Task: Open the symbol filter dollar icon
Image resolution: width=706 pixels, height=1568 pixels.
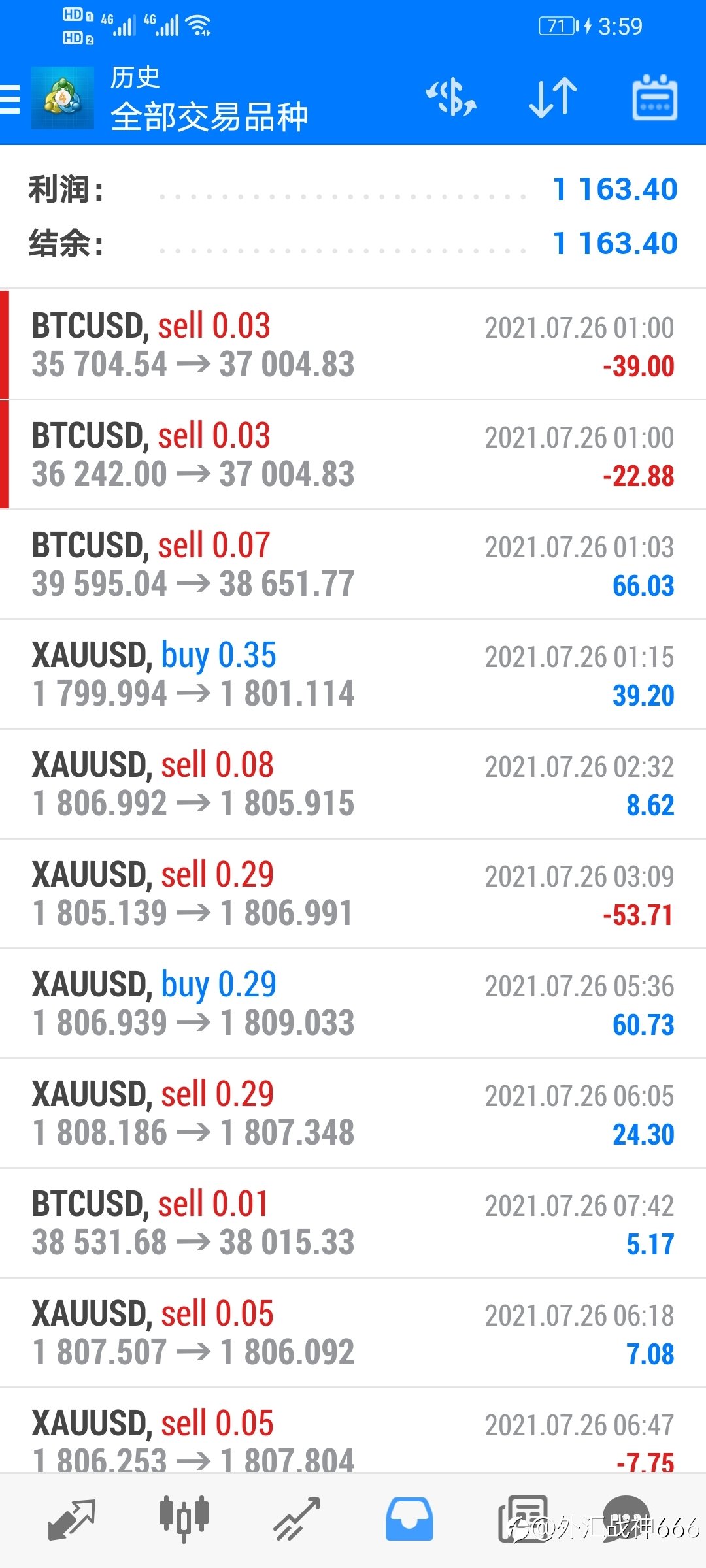Action: click(x=451, y=98)
